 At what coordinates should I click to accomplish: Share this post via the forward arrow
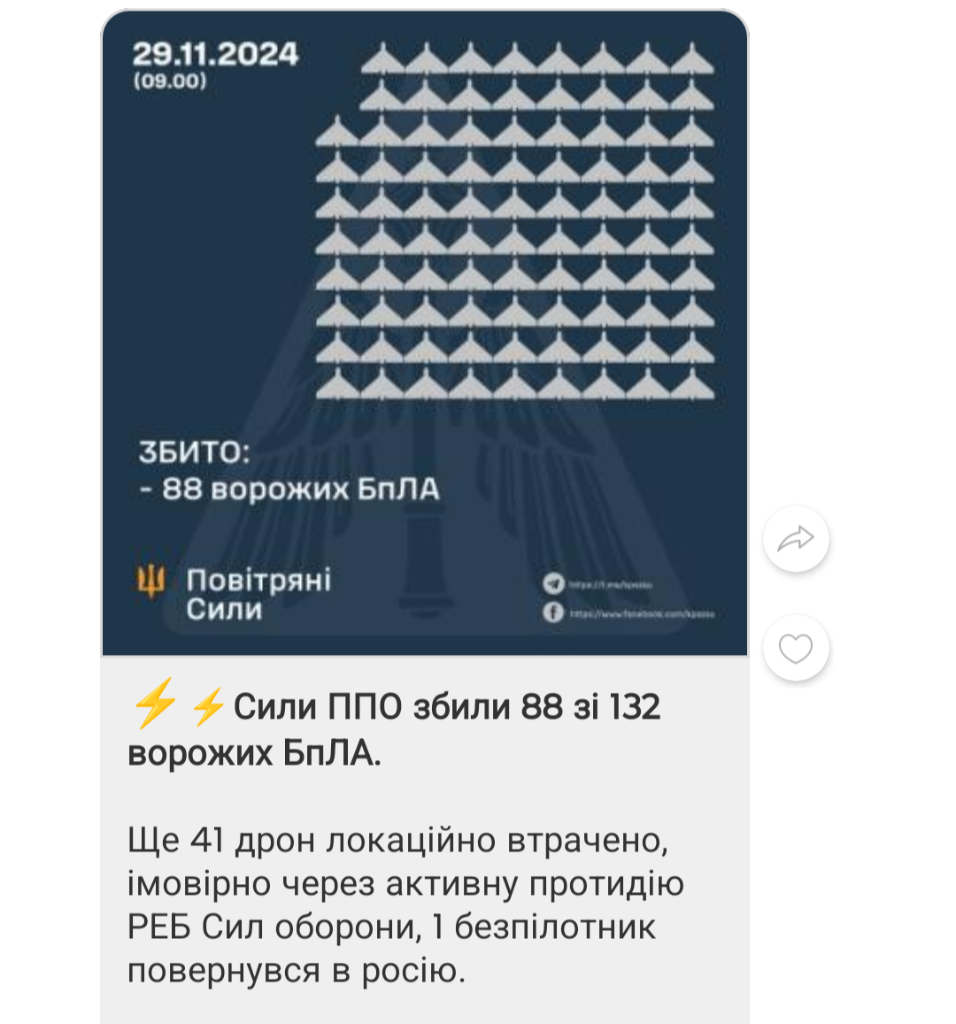click(796, 540)
